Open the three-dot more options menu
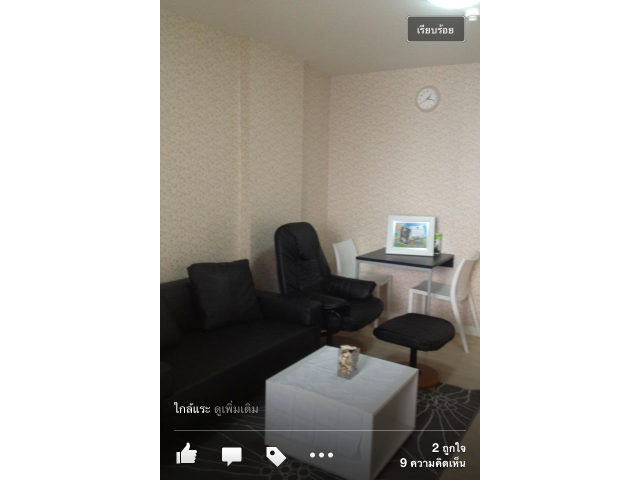640x480 pixels. click(x=321, y=456)
